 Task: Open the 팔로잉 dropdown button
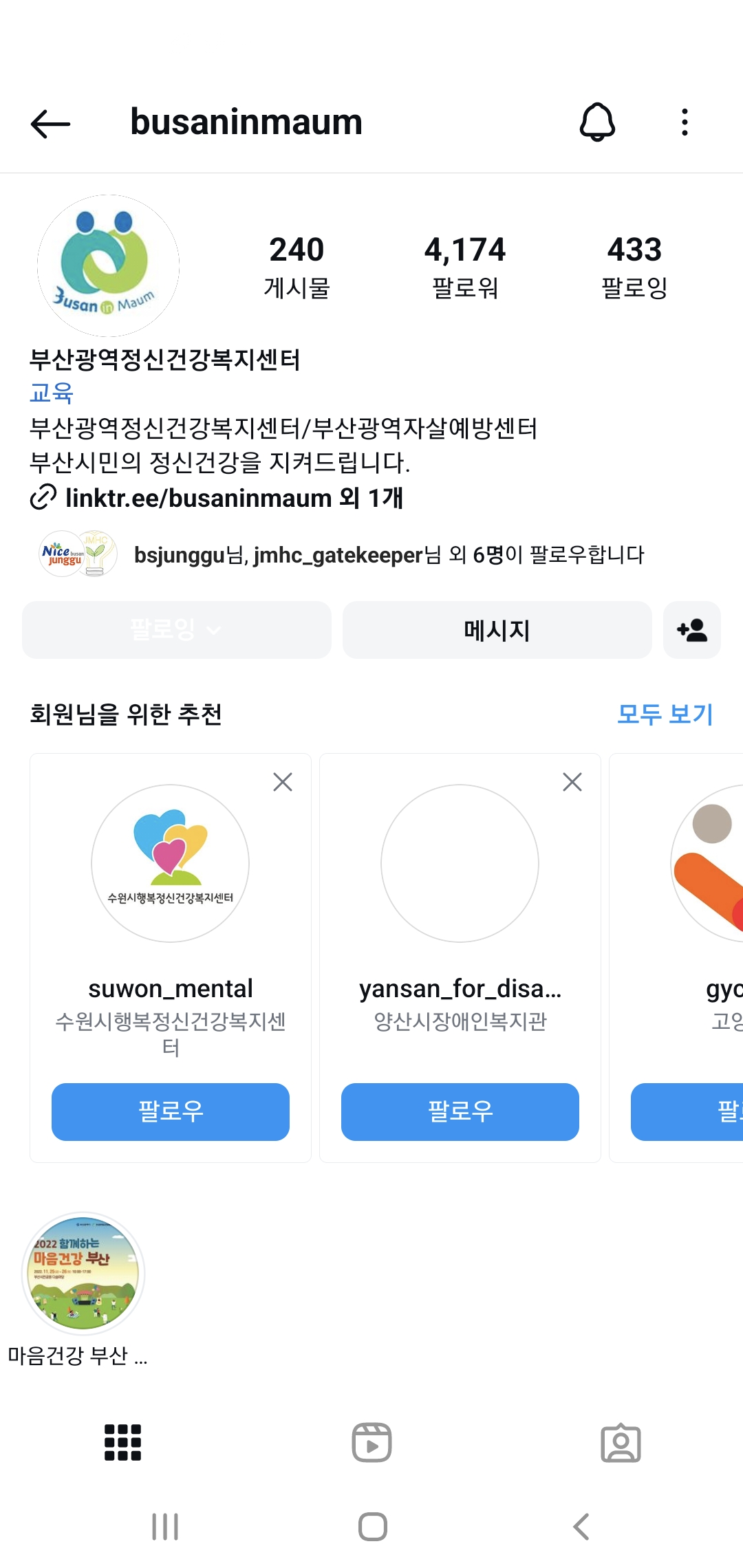(x=177, y=630)
